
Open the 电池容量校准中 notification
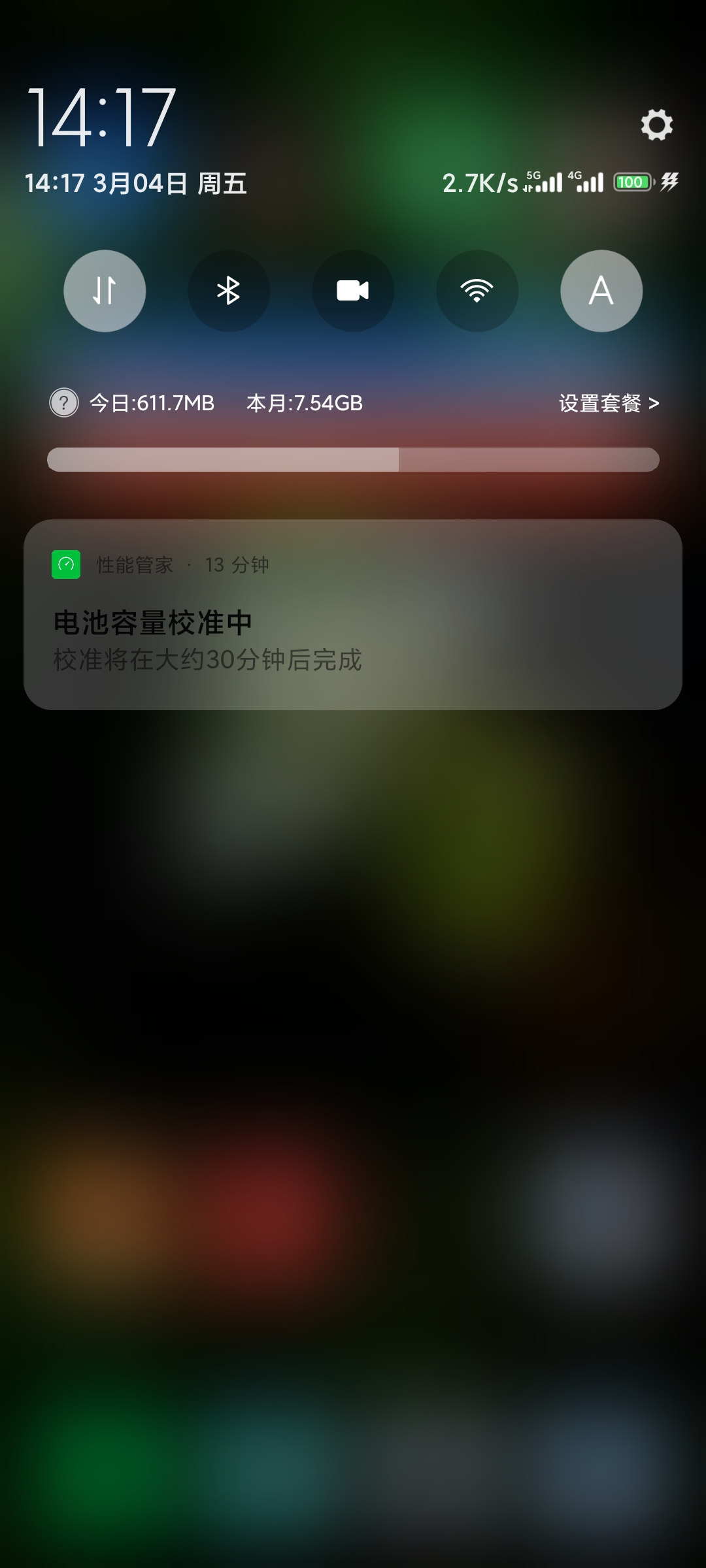pos(353,615)
